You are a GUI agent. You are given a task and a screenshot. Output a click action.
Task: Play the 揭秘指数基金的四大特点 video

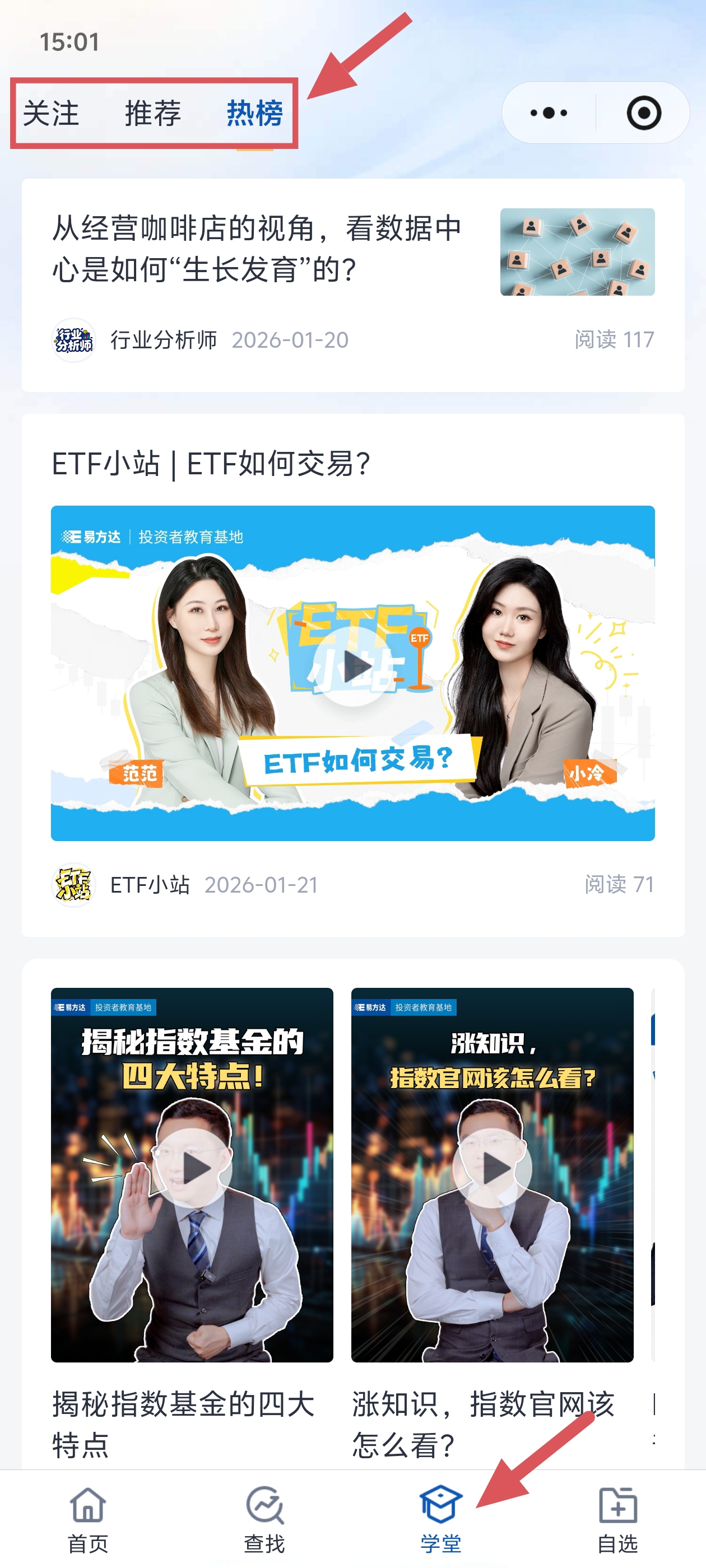(192, 1168)
